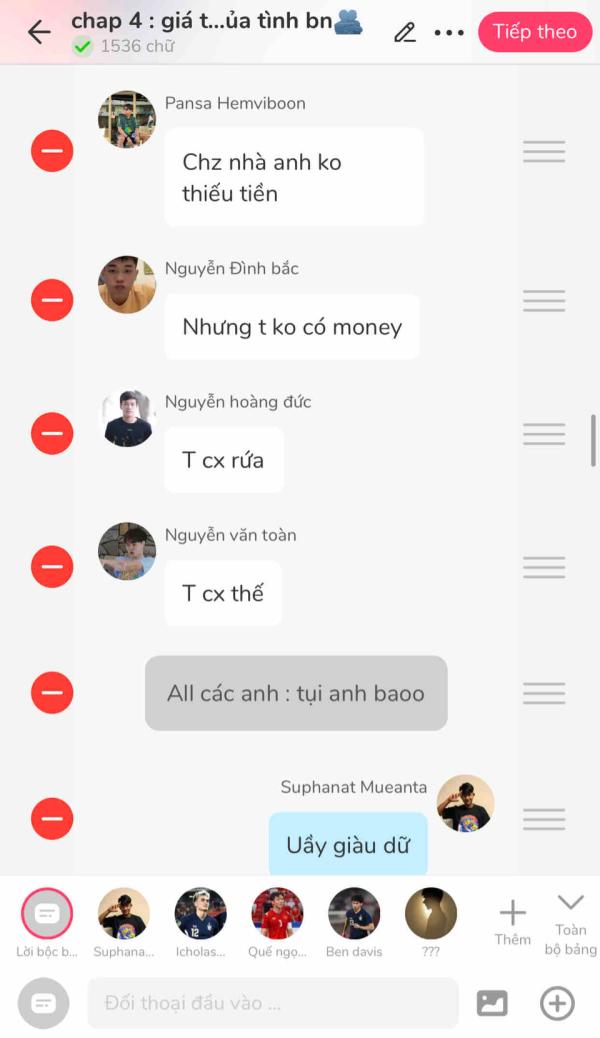600x1038 pixels.
Task: Delete the narration "All các anh" line
Action: (x=52, y=693)
